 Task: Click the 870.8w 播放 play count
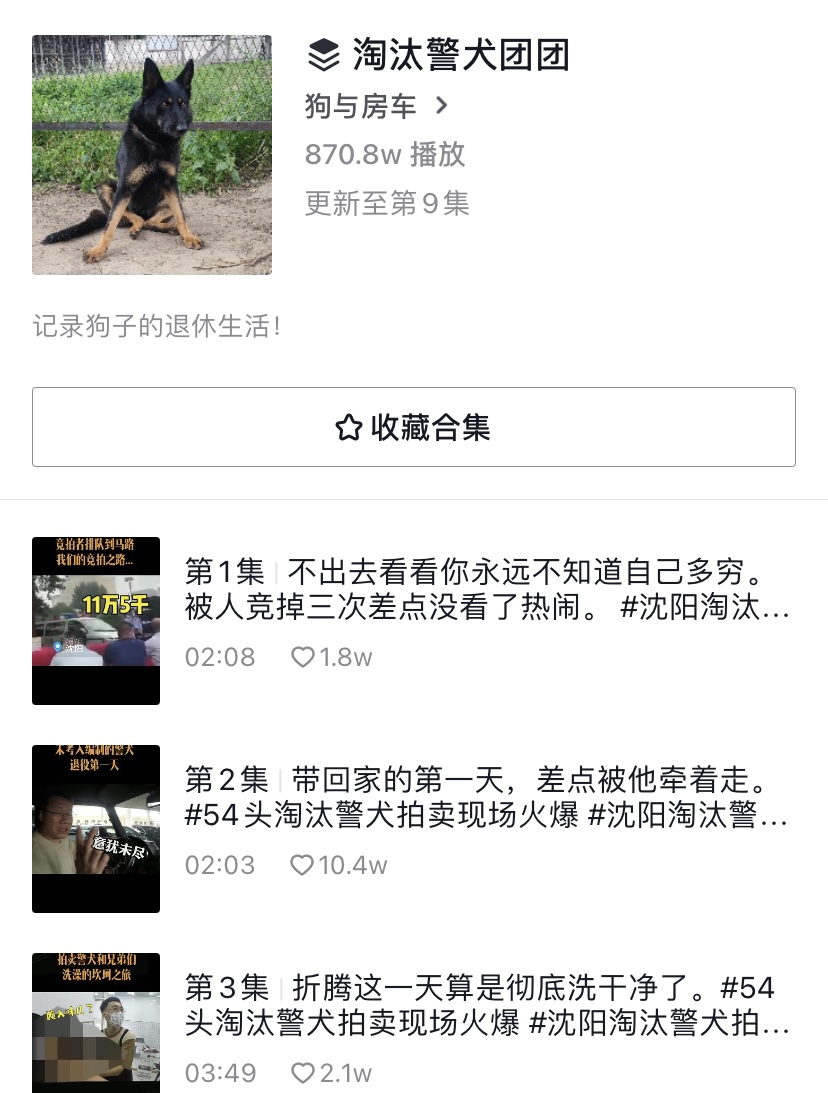point(384,155)
